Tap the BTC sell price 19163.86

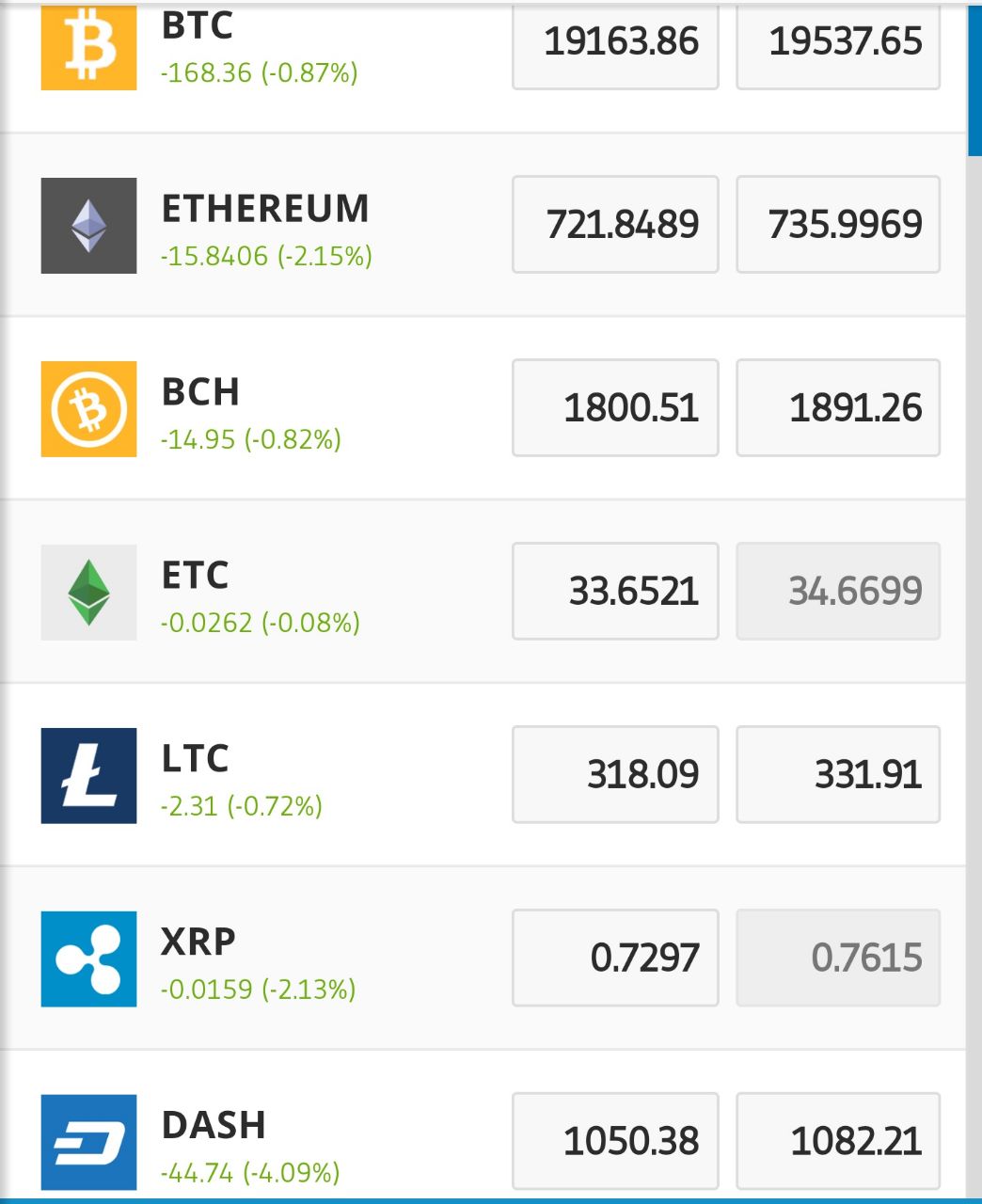coord(615,45)
